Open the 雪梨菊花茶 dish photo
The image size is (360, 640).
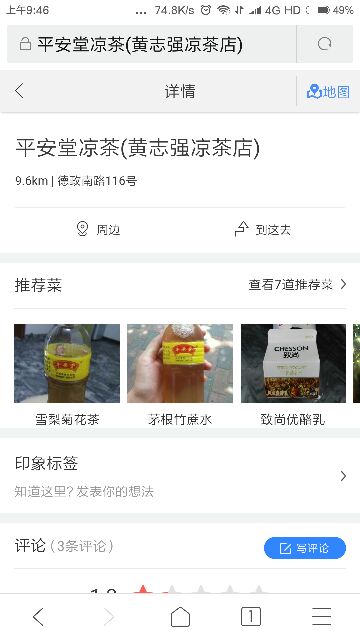[x=67, y=363]
